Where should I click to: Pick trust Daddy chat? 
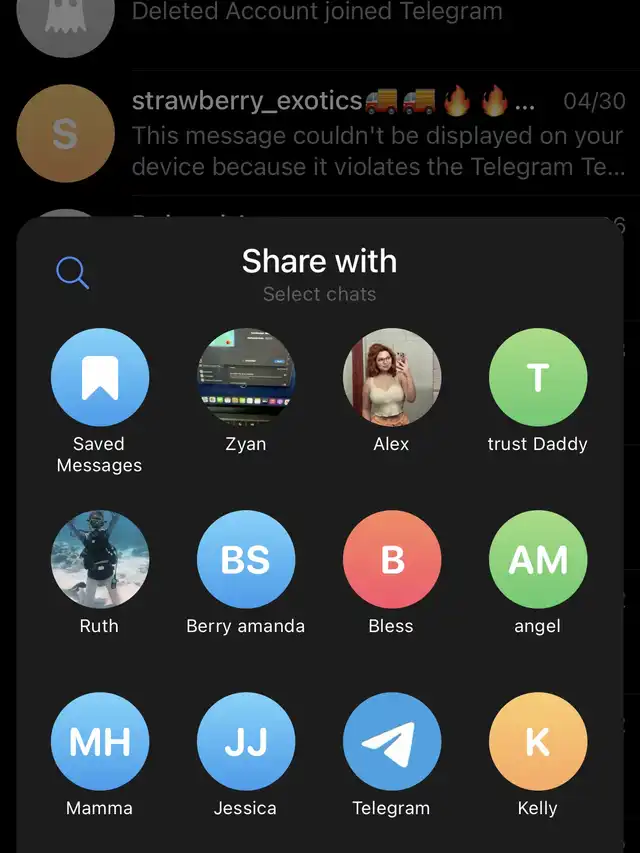pos(538,378)
